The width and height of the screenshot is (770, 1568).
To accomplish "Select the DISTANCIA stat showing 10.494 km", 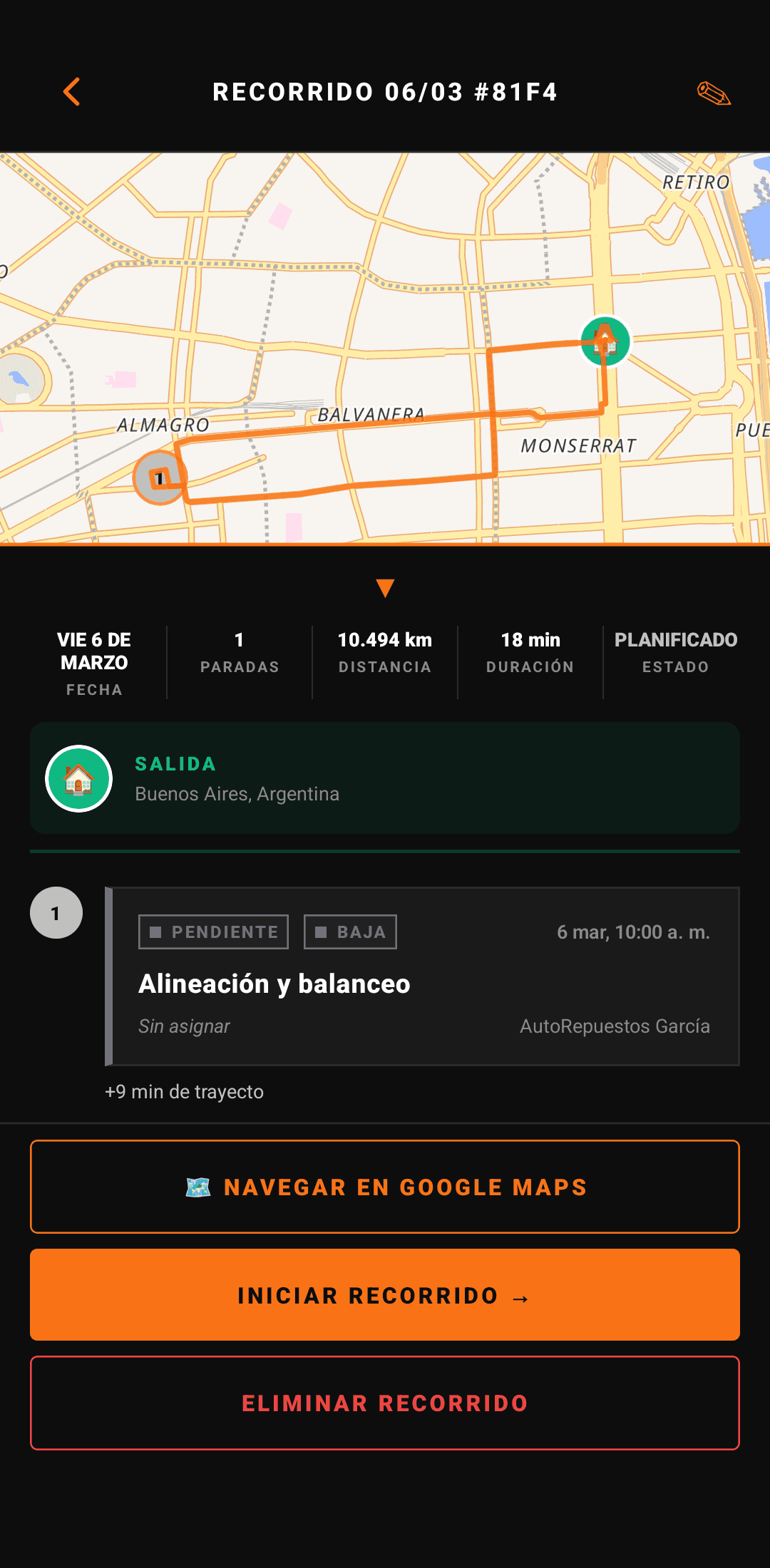I will (385, 651).
